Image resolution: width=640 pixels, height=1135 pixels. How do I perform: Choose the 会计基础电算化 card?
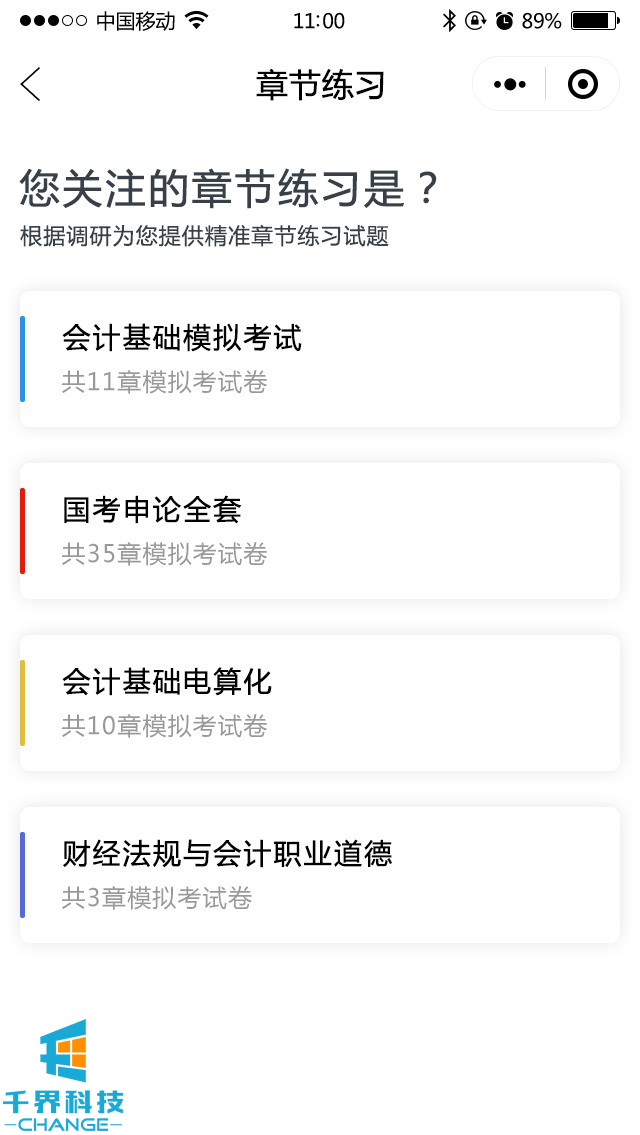320,703
